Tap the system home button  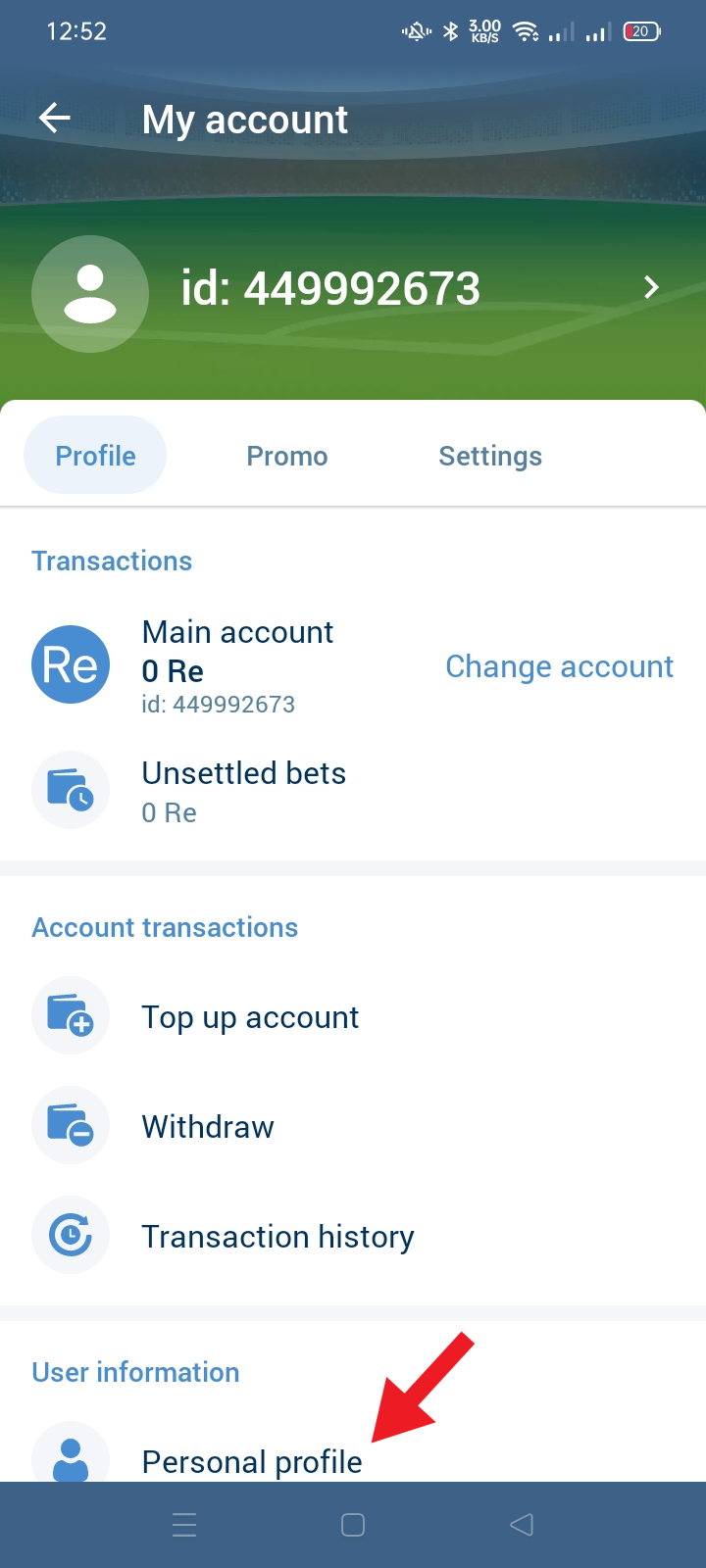click(353, 1525)
